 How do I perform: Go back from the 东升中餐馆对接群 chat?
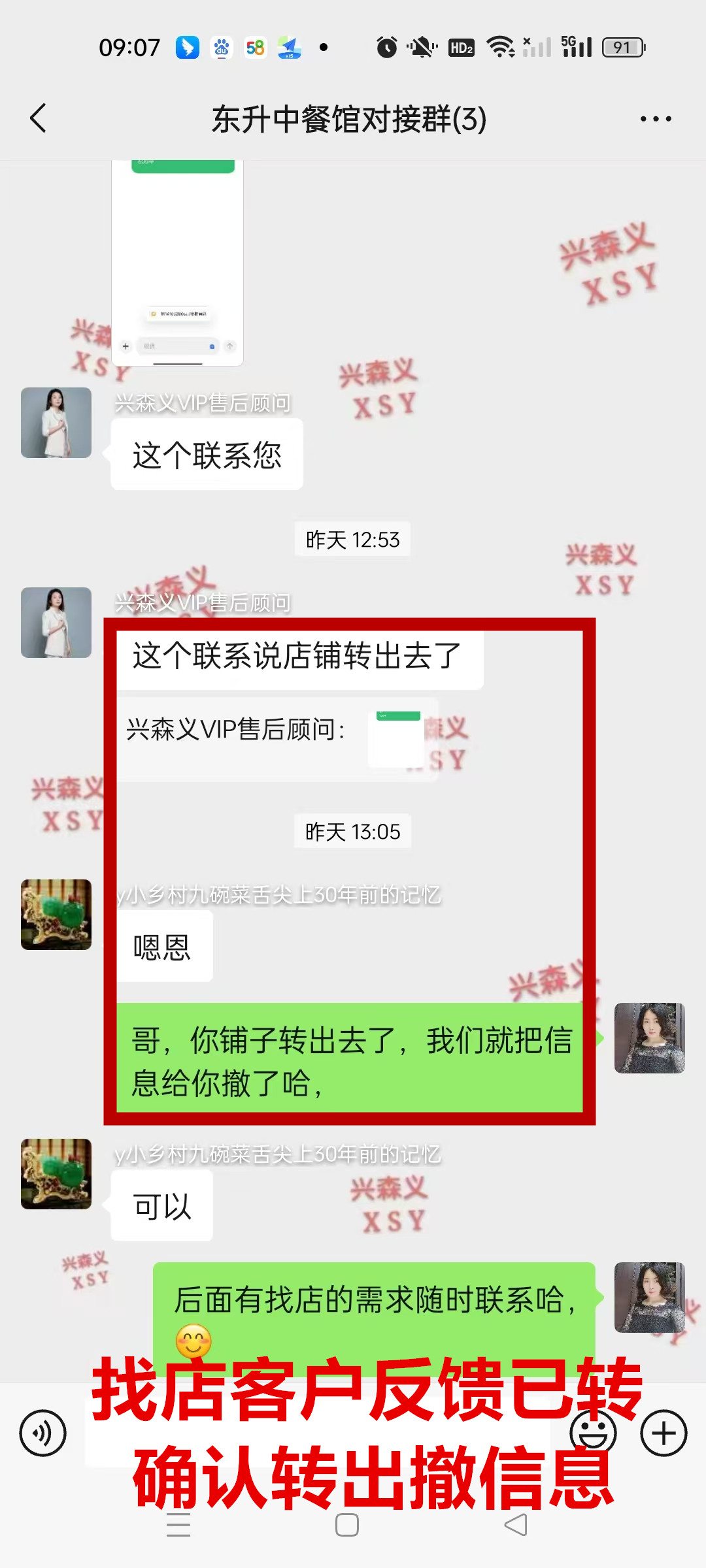[39, 118]
